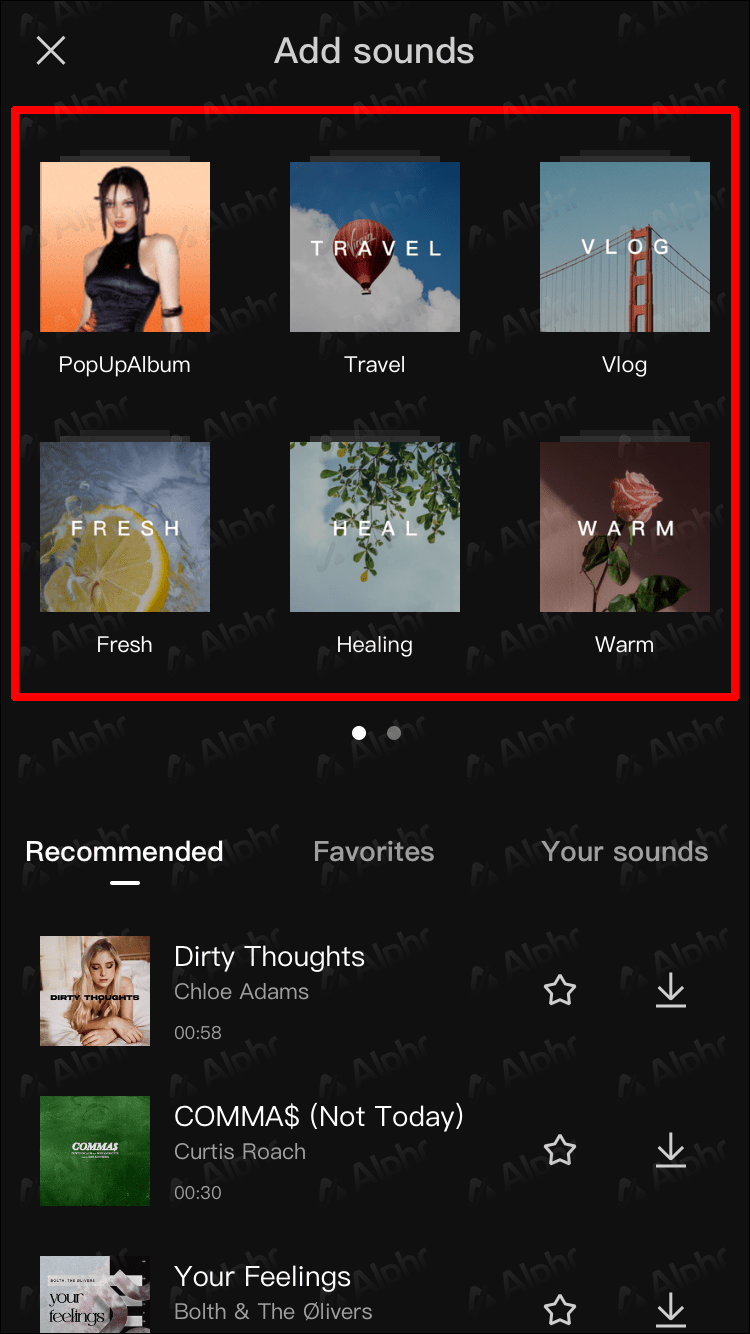Switch to the Your sounds tab

coord(625,852)
